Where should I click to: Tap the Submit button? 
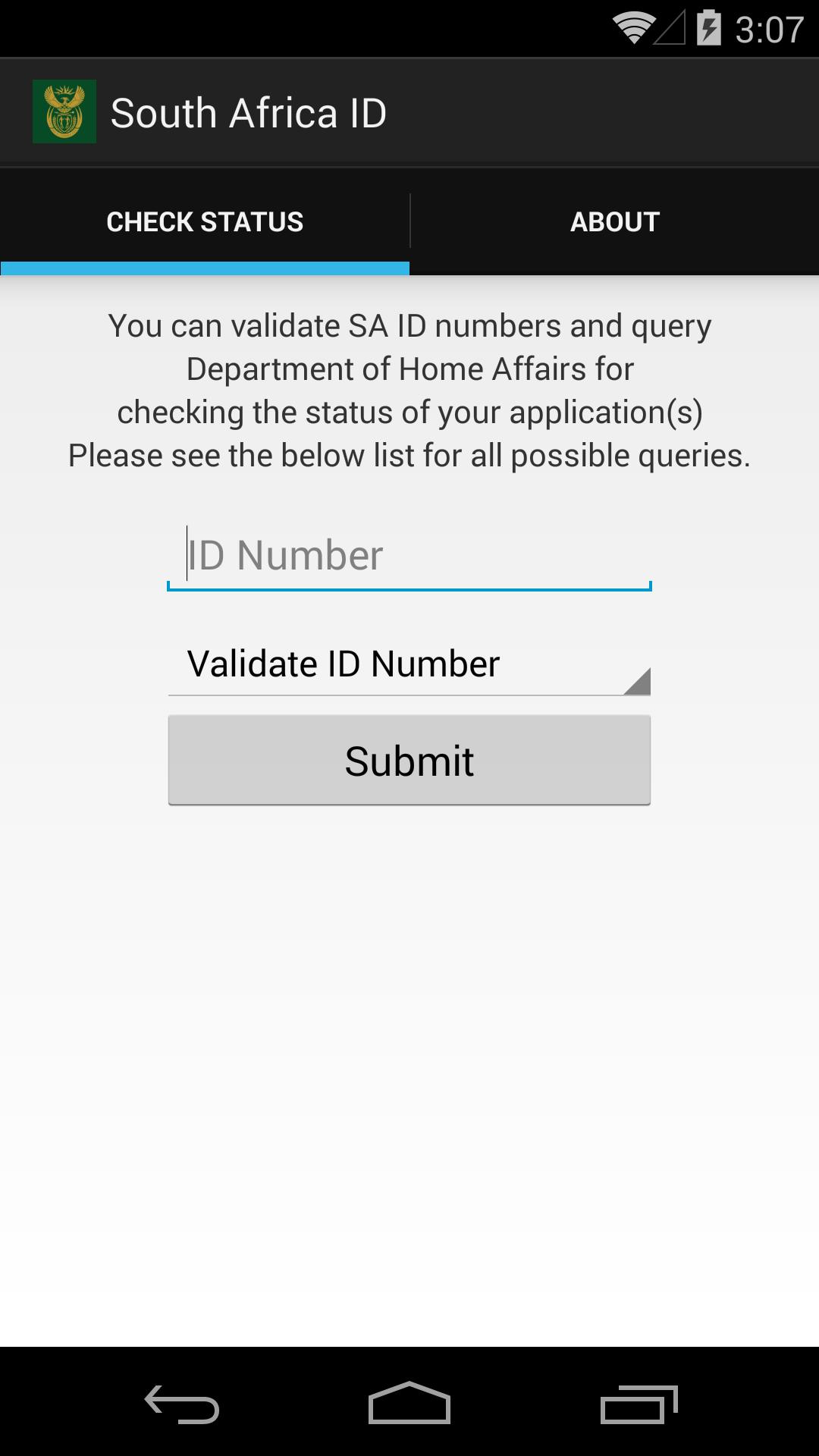click(x=409, y=761)
